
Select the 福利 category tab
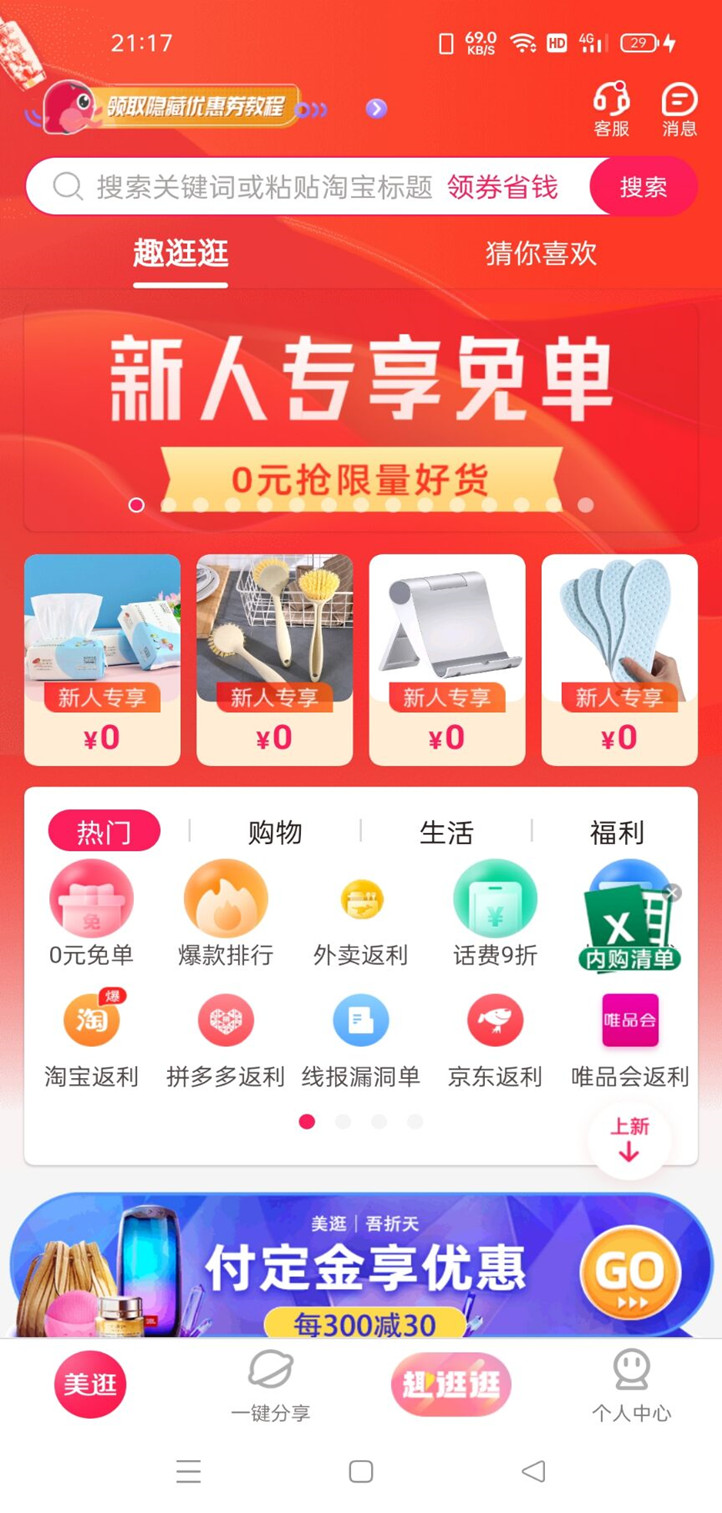point(617,832)
